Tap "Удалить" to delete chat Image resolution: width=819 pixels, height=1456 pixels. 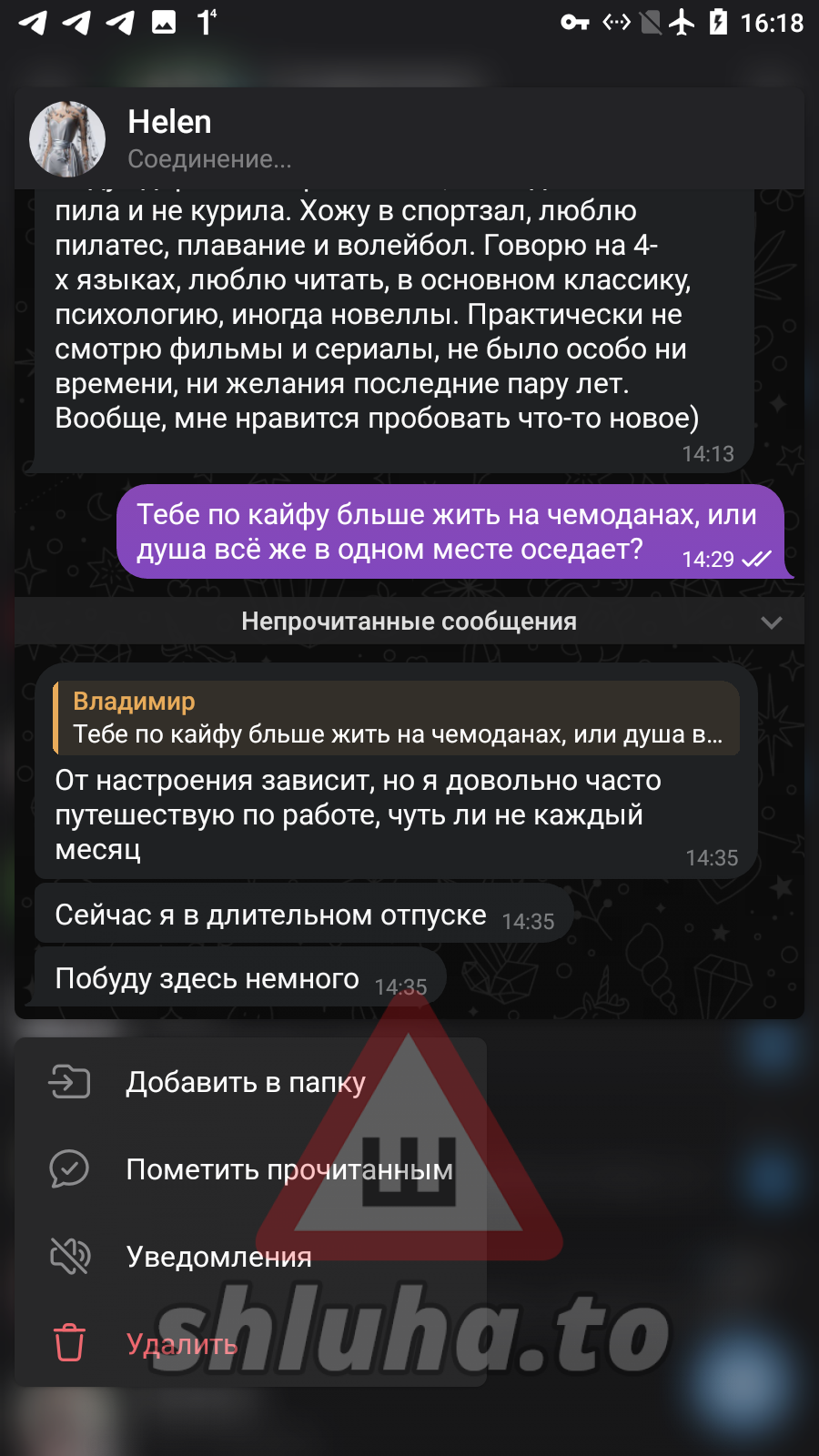(x=250, y=1344)
